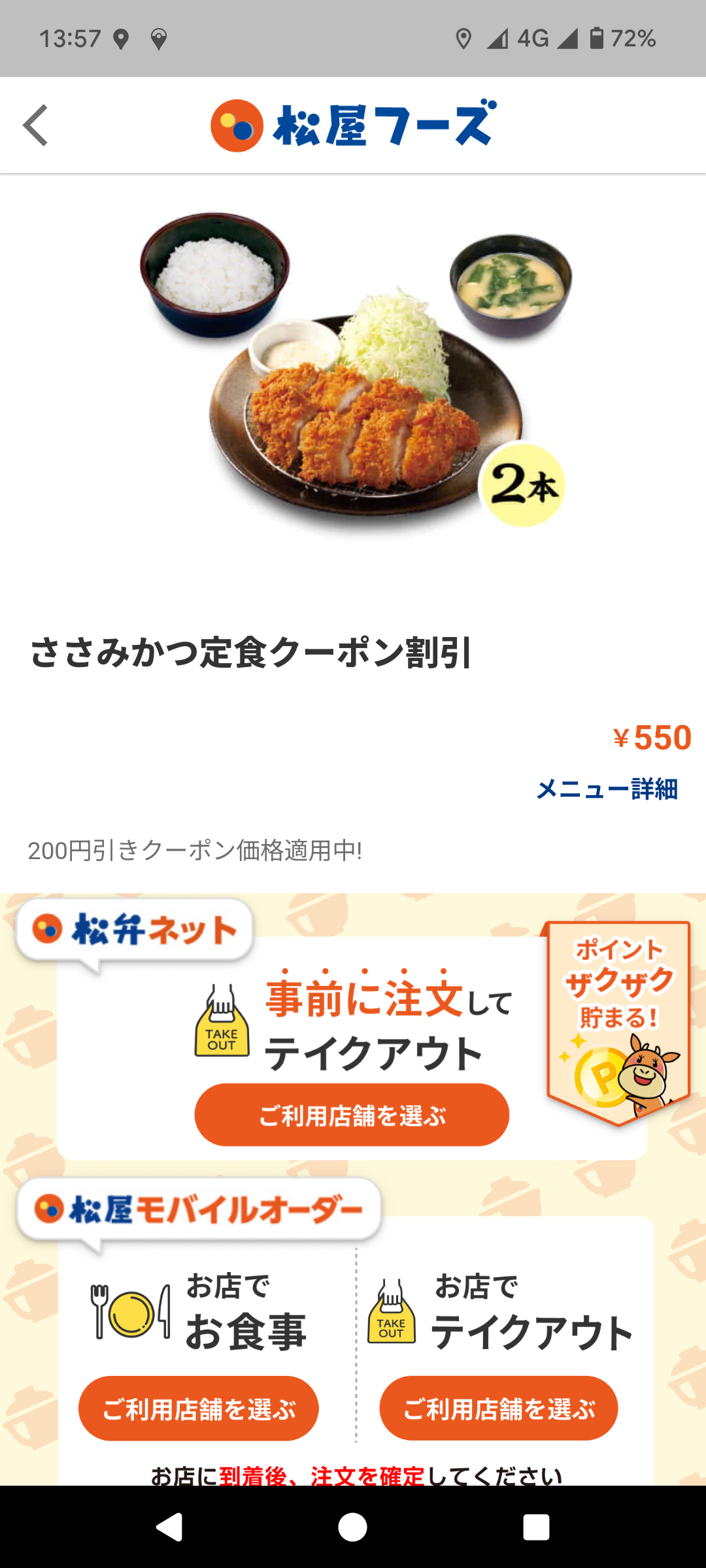The image size is (706, 1568).
Task: Go back using the top-left arrow
Action: coord(36,125)
